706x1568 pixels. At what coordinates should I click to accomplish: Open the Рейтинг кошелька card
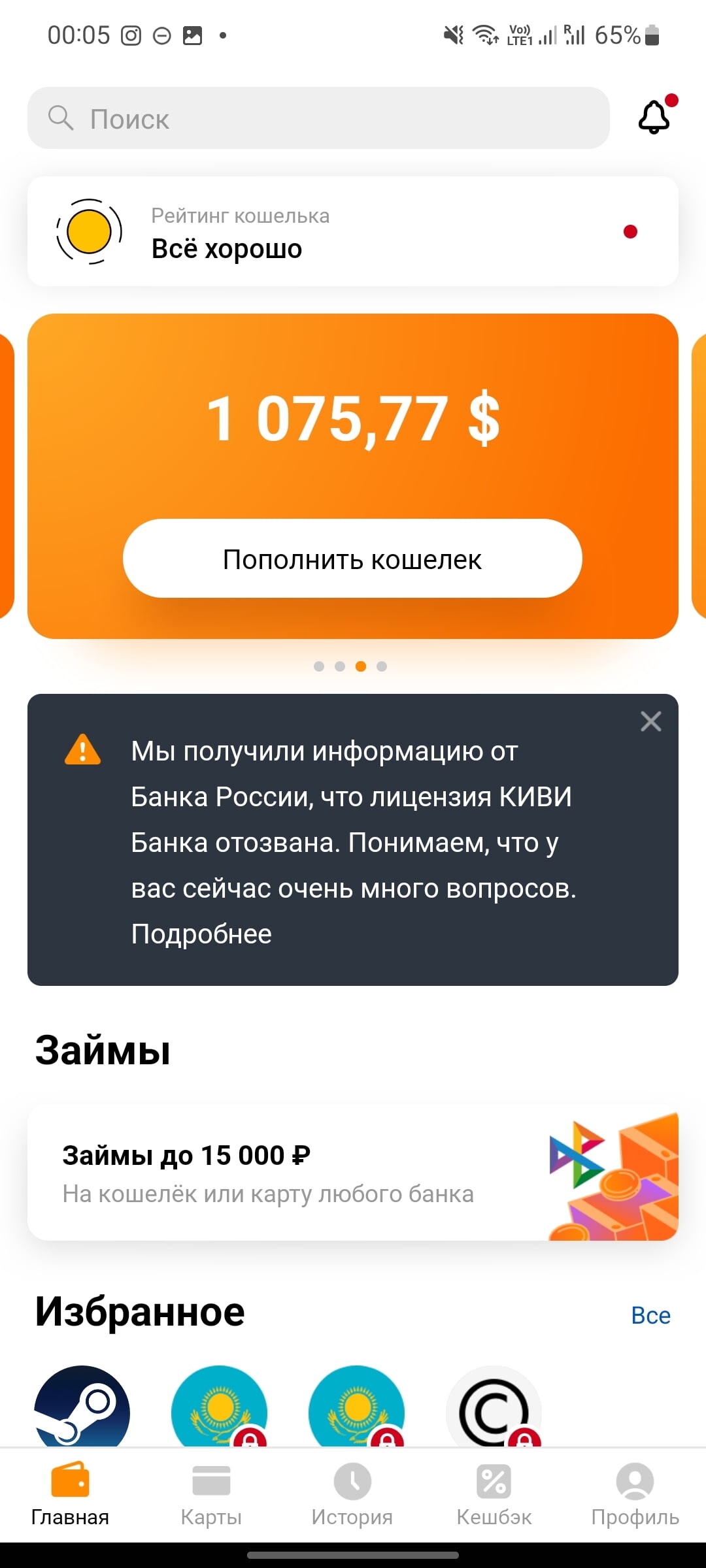(353, 231)
